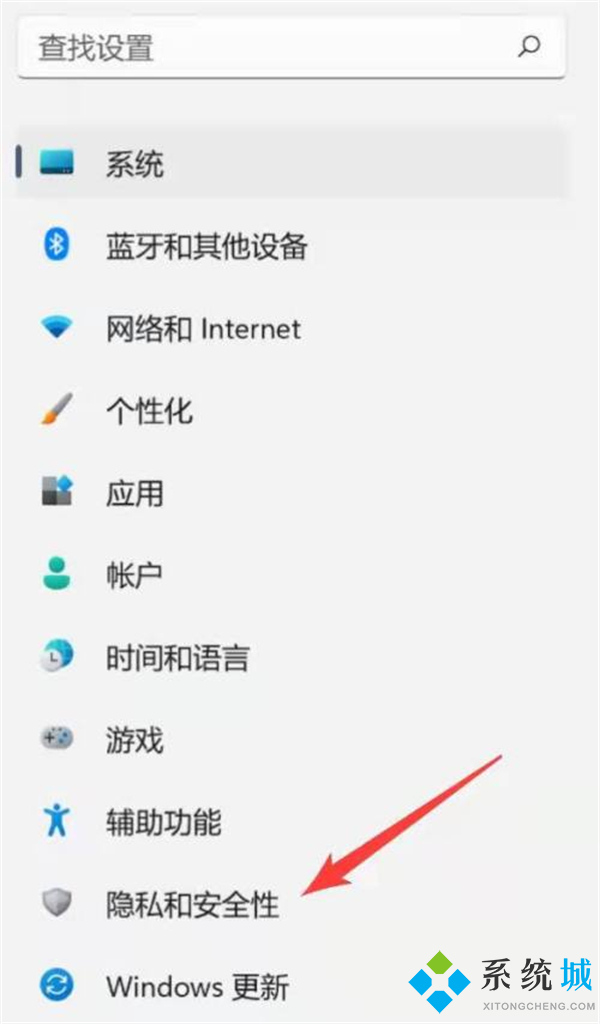Open 帐户 settings
600x1024 pixels.
[x=134, y=576]
